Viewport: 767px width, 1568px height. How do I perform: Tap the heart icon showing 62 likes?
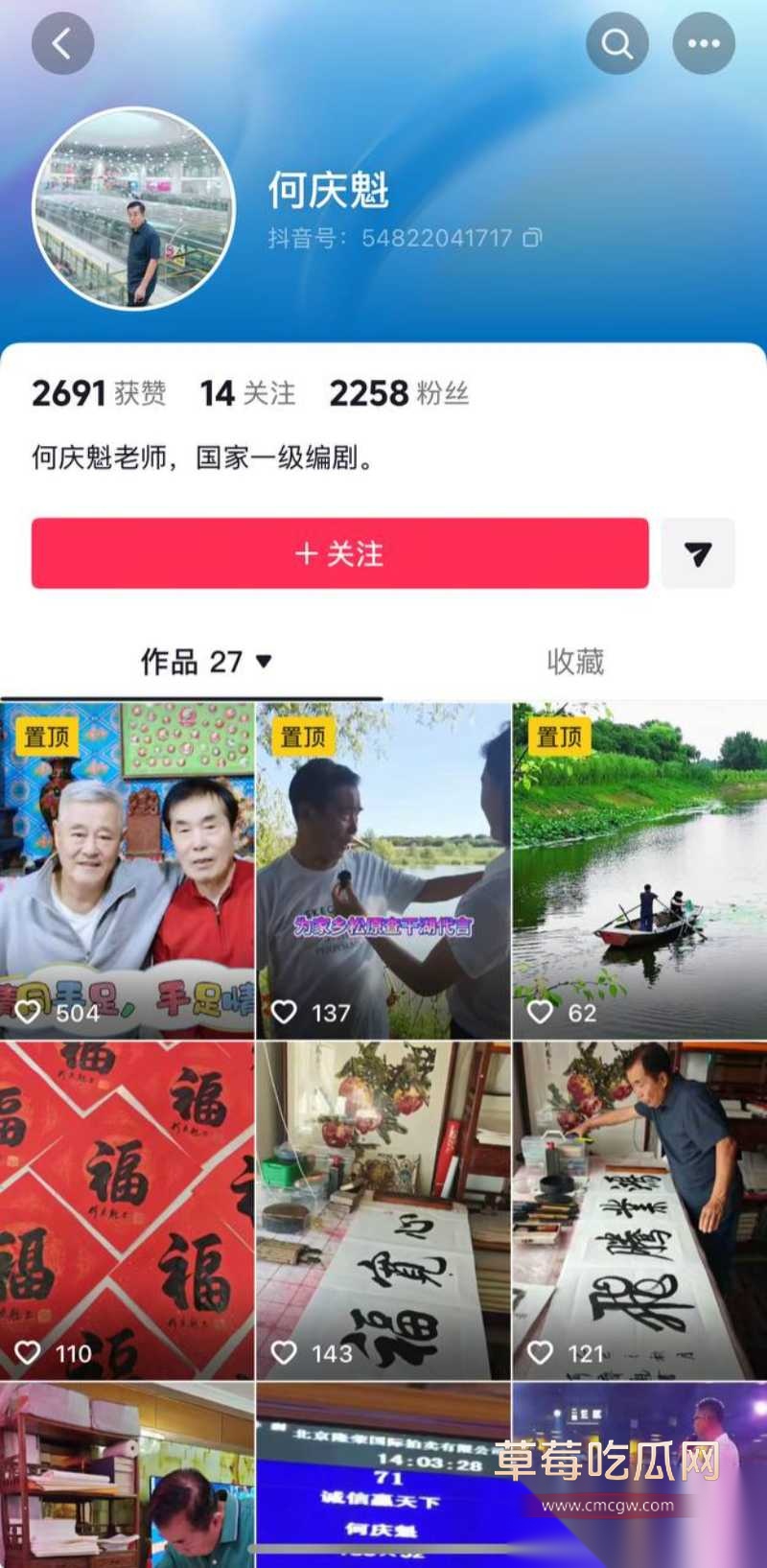tap(541, 1013)
